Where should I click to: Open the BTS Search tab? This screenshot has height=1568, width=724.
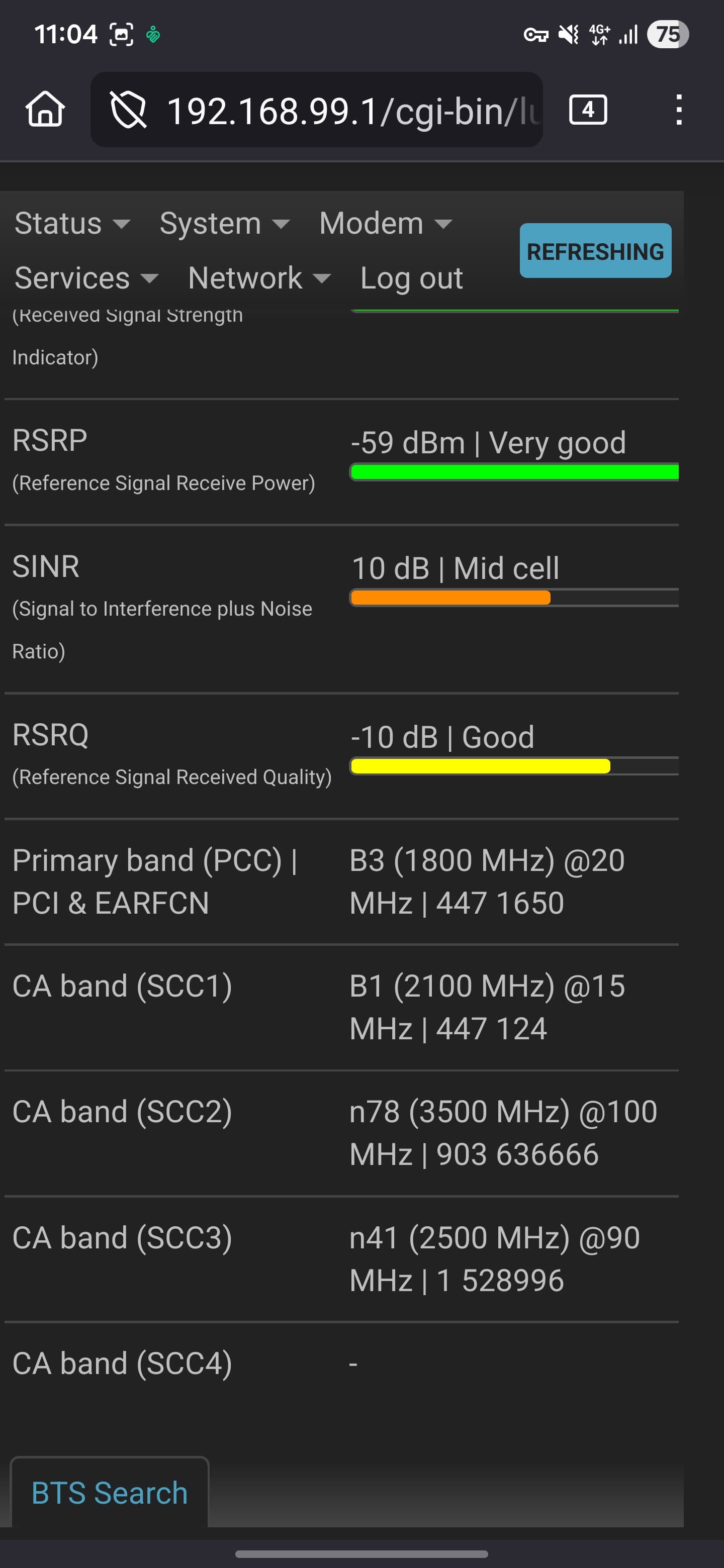110,1493
